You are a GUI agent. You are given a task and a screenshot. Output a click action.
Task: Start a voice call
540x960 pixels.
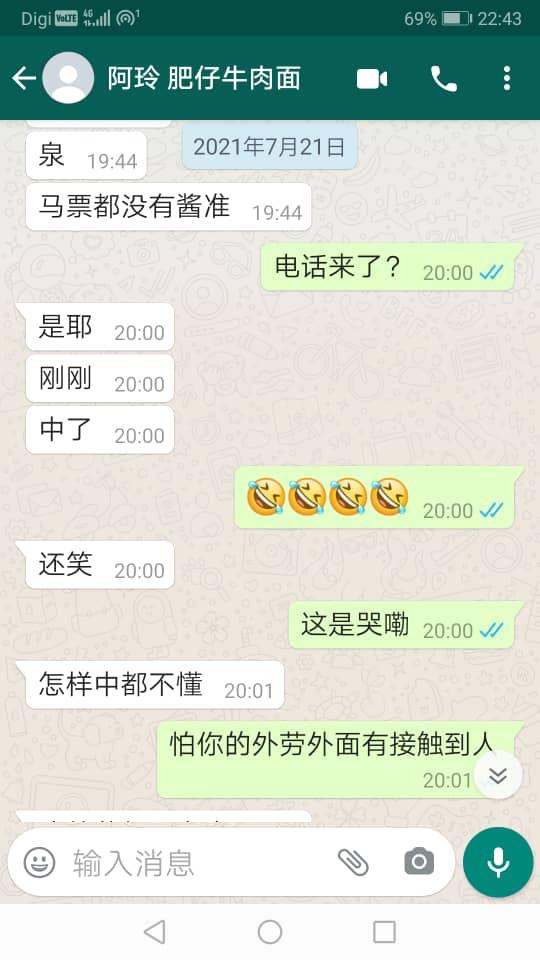[444, 79]
